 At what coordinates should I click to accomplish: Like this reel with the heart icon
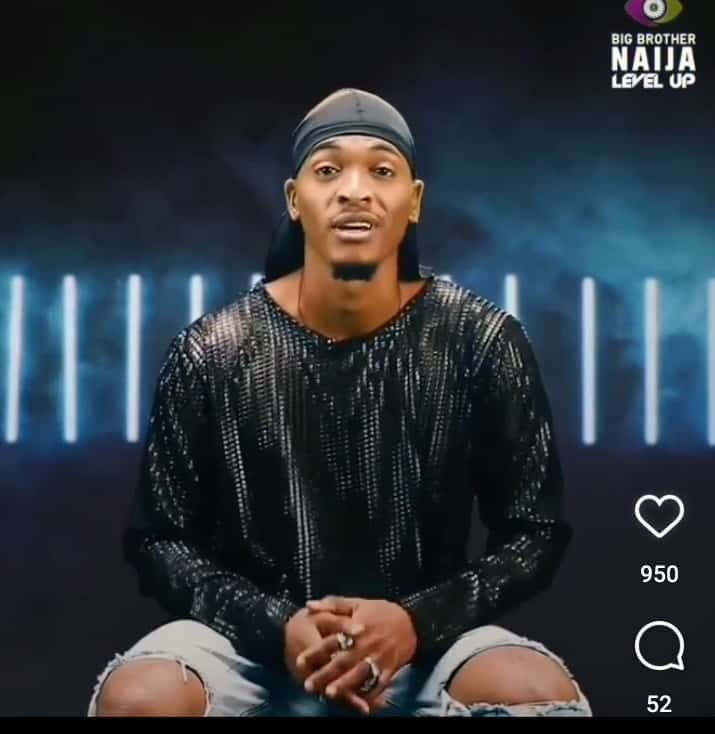click(659, 516)
